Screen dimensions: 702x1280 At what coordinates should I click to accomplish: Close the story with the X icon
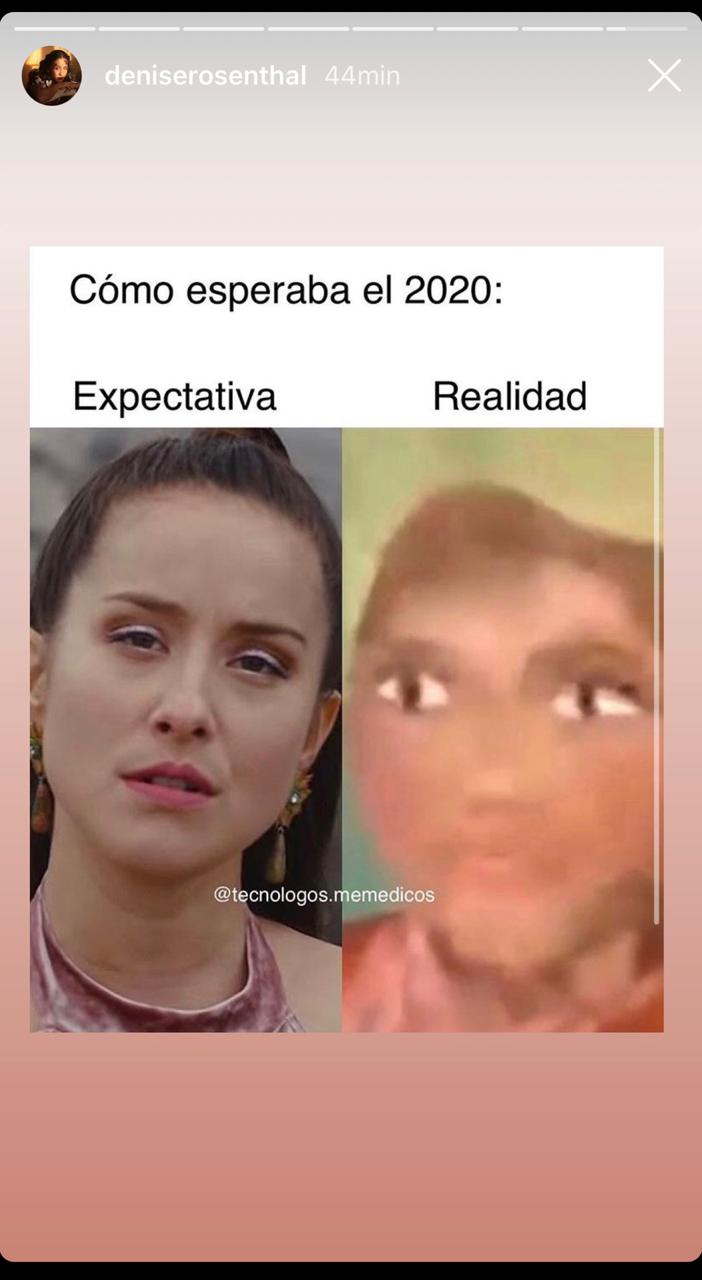coord(664,76)
